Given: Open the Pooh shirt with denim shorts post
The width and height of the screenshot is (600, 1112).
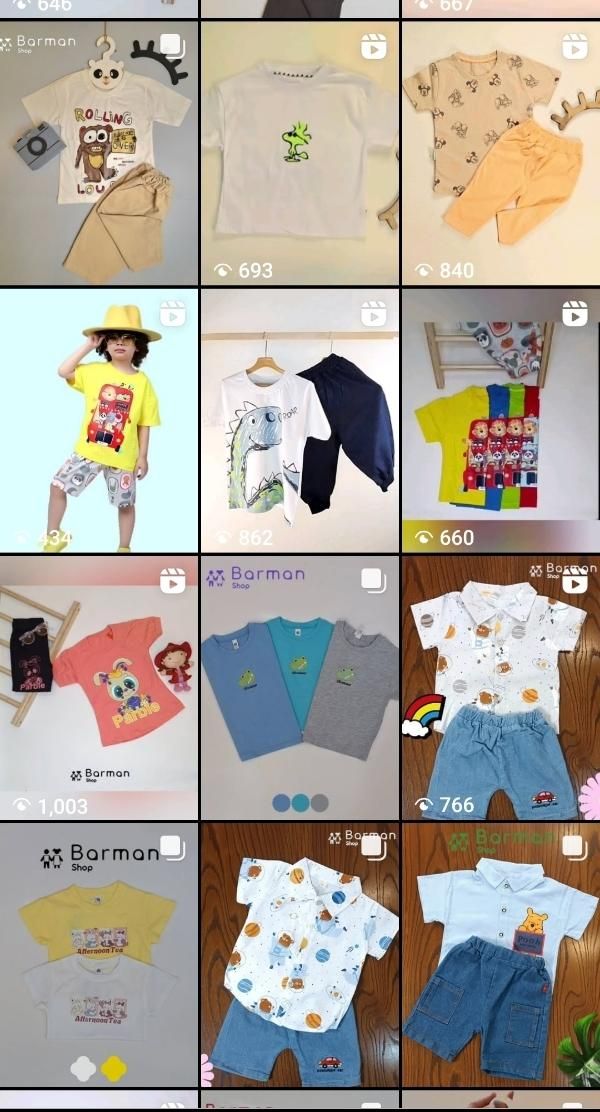Looking at the screenshot, I should [x=500, y=955].
